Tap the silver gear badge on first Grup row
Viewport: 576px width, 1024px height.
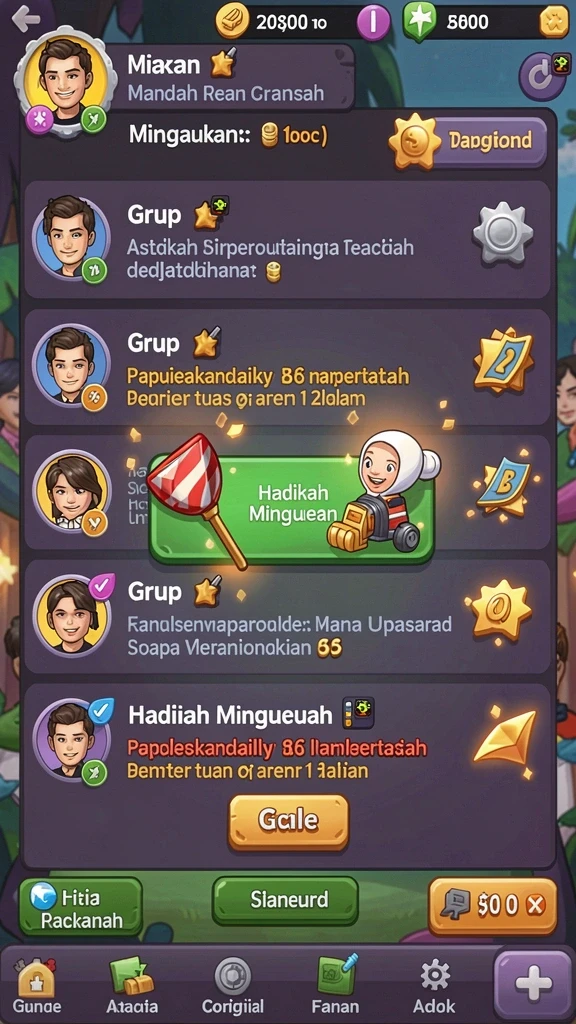pos(502,234)
